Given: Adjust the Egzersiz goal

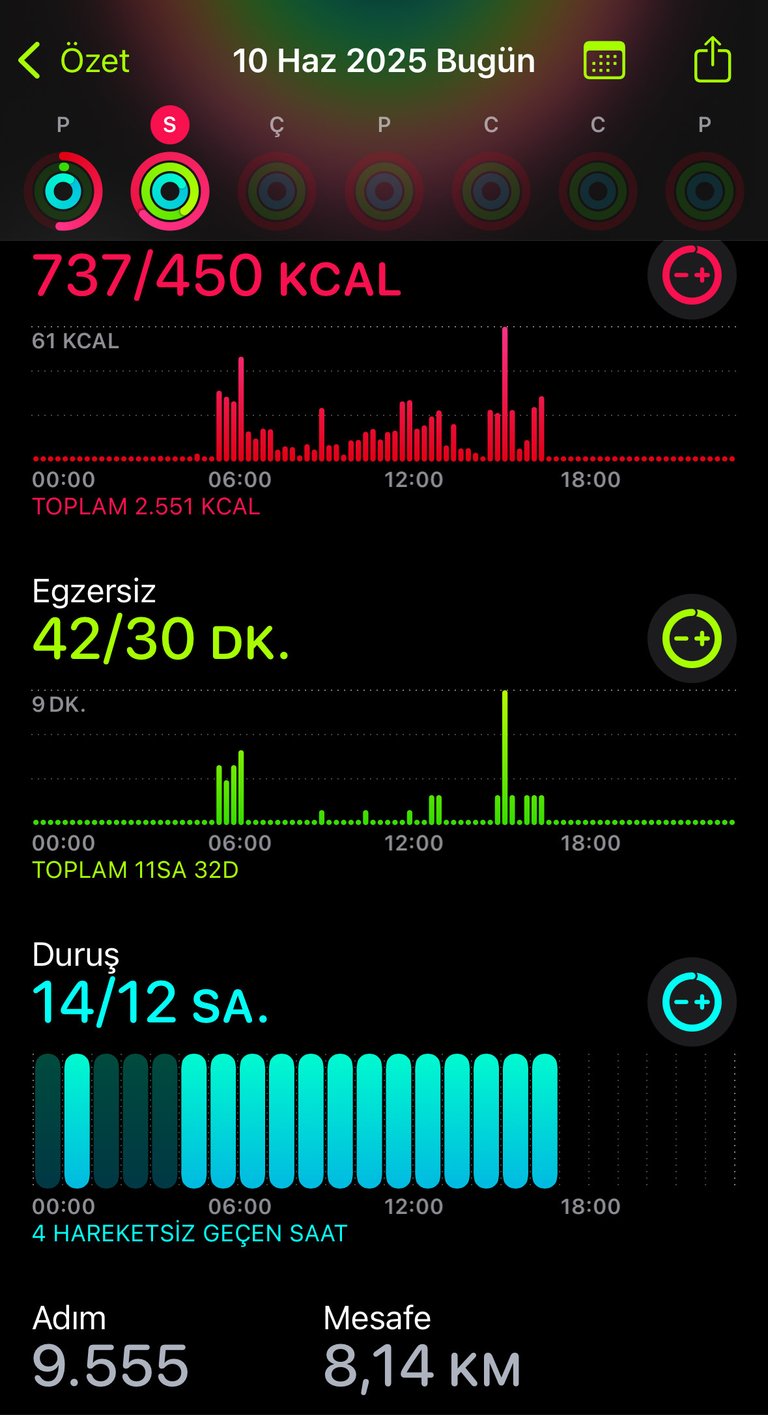Looking at the screenshot, I should pyautogui.click(x=692, y=638).
